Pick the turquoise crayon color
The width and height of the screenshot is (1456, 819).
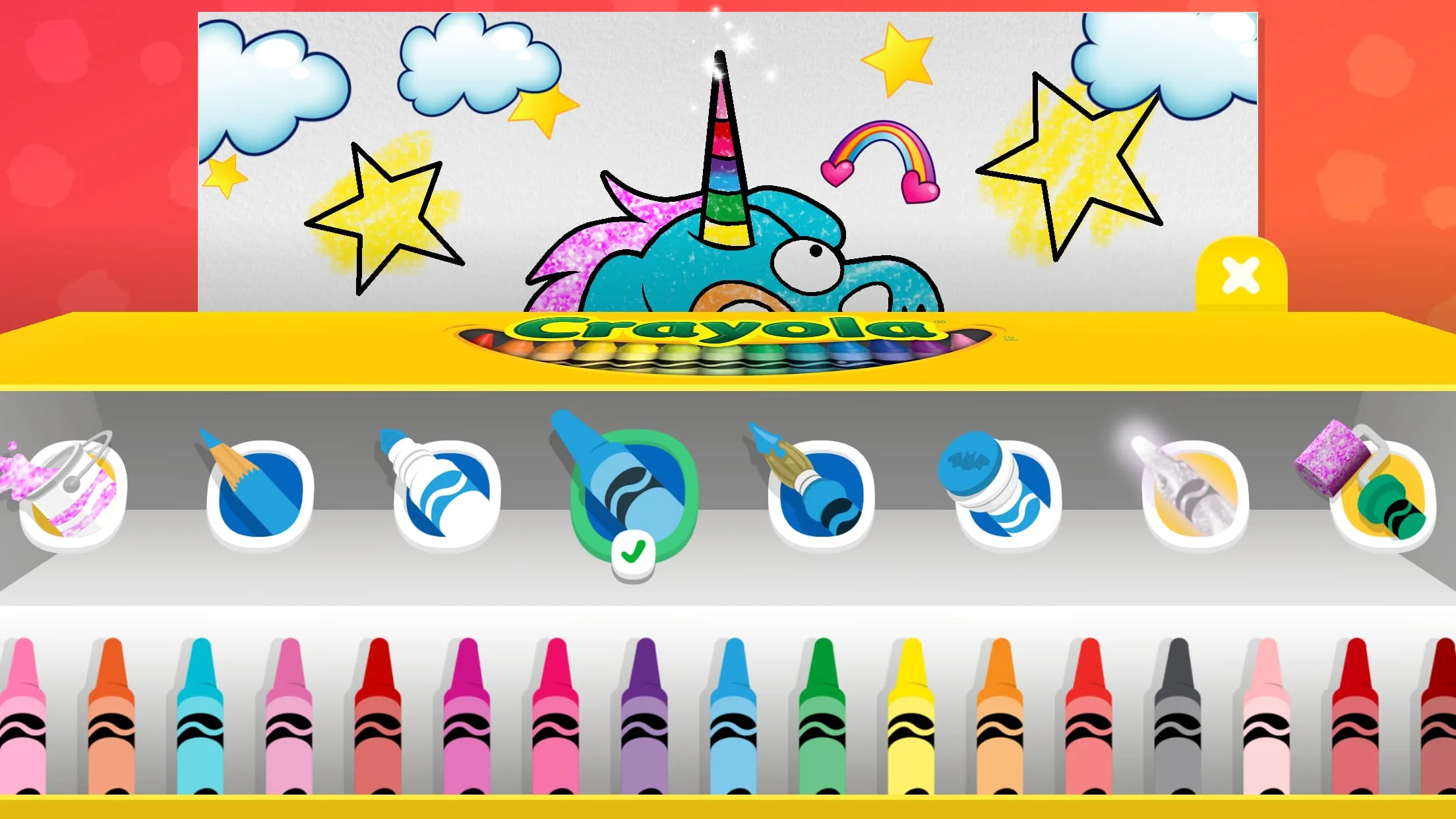(x=200, y=719)
